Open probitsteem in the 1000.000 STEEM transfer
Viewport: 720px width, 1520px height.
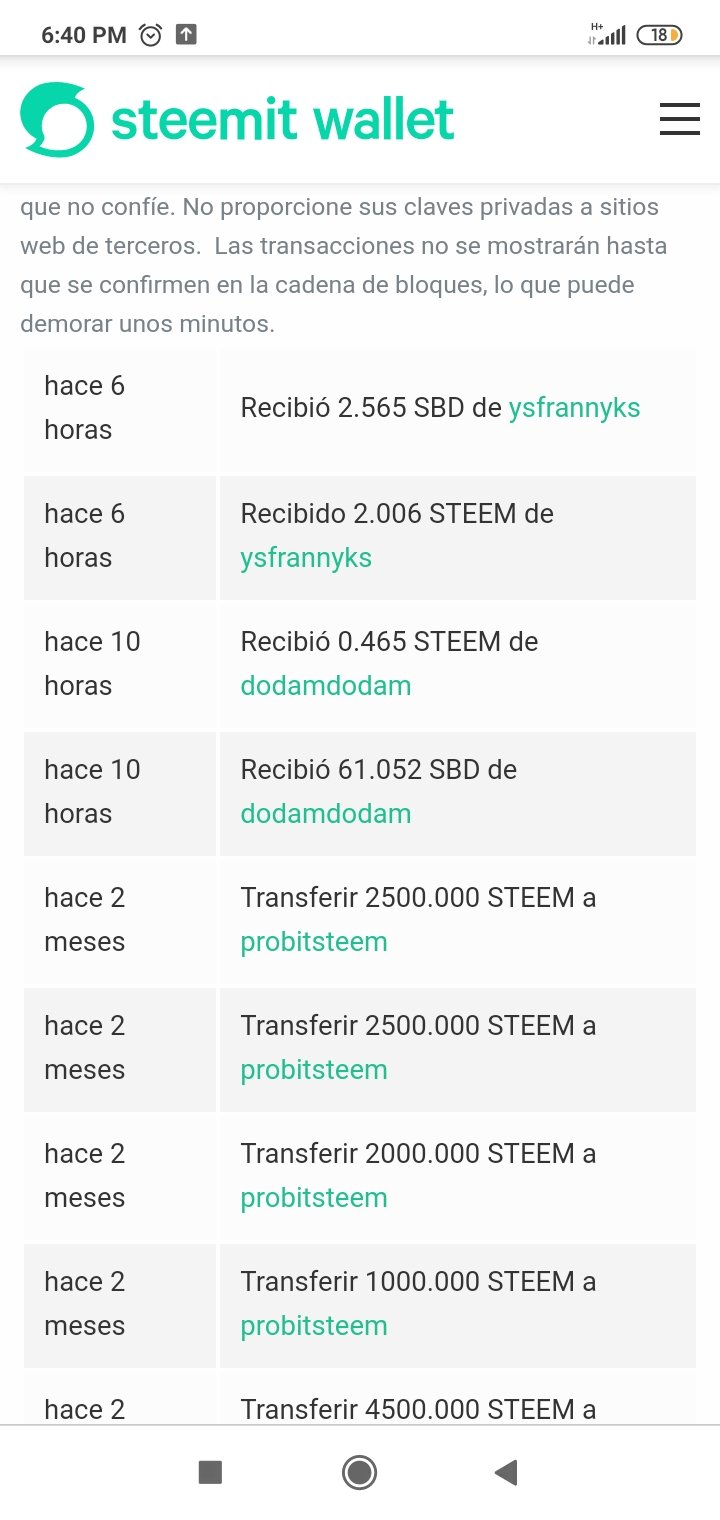click(x=314, y=1325)
